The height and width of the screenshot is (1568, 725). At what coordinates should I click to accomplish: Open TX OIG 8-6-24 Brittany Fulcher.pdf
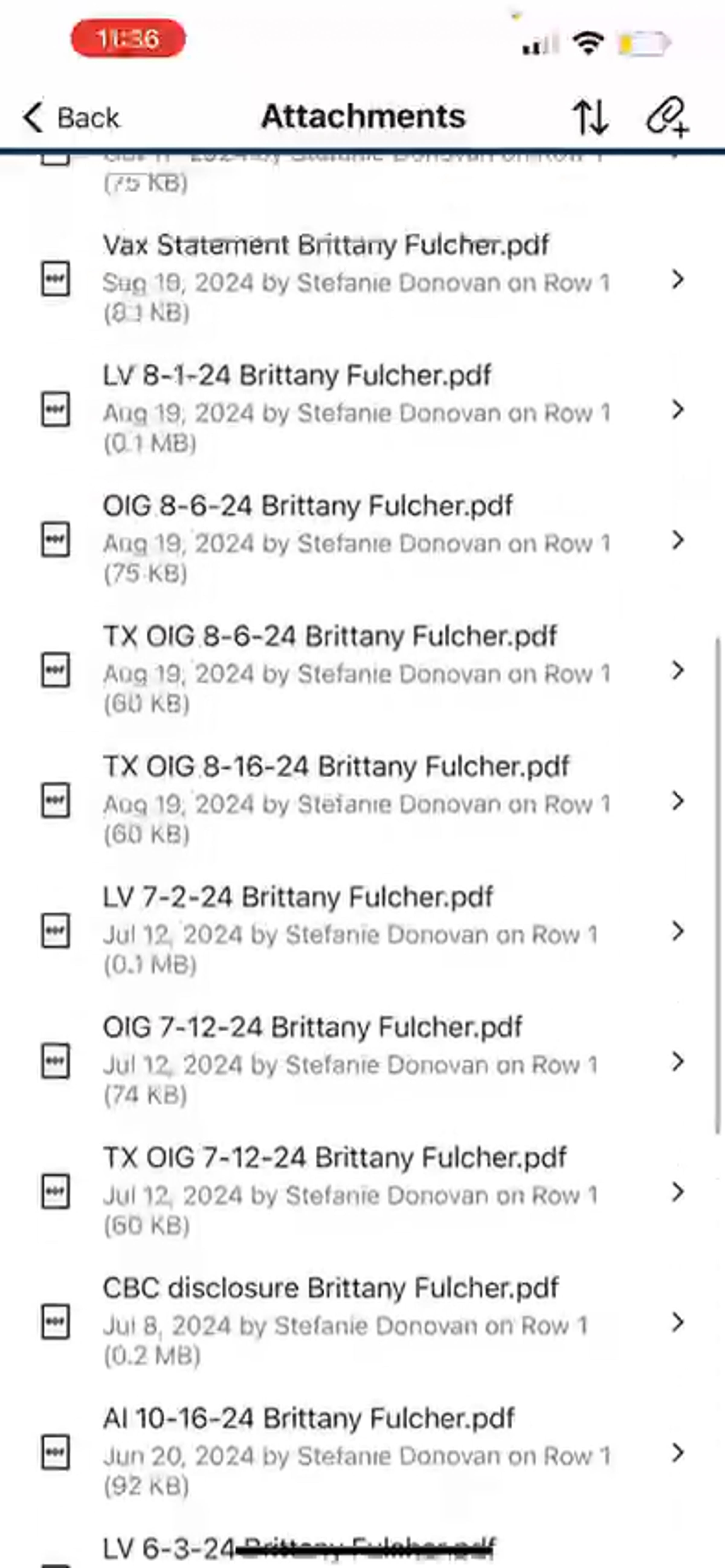[362, 669]
